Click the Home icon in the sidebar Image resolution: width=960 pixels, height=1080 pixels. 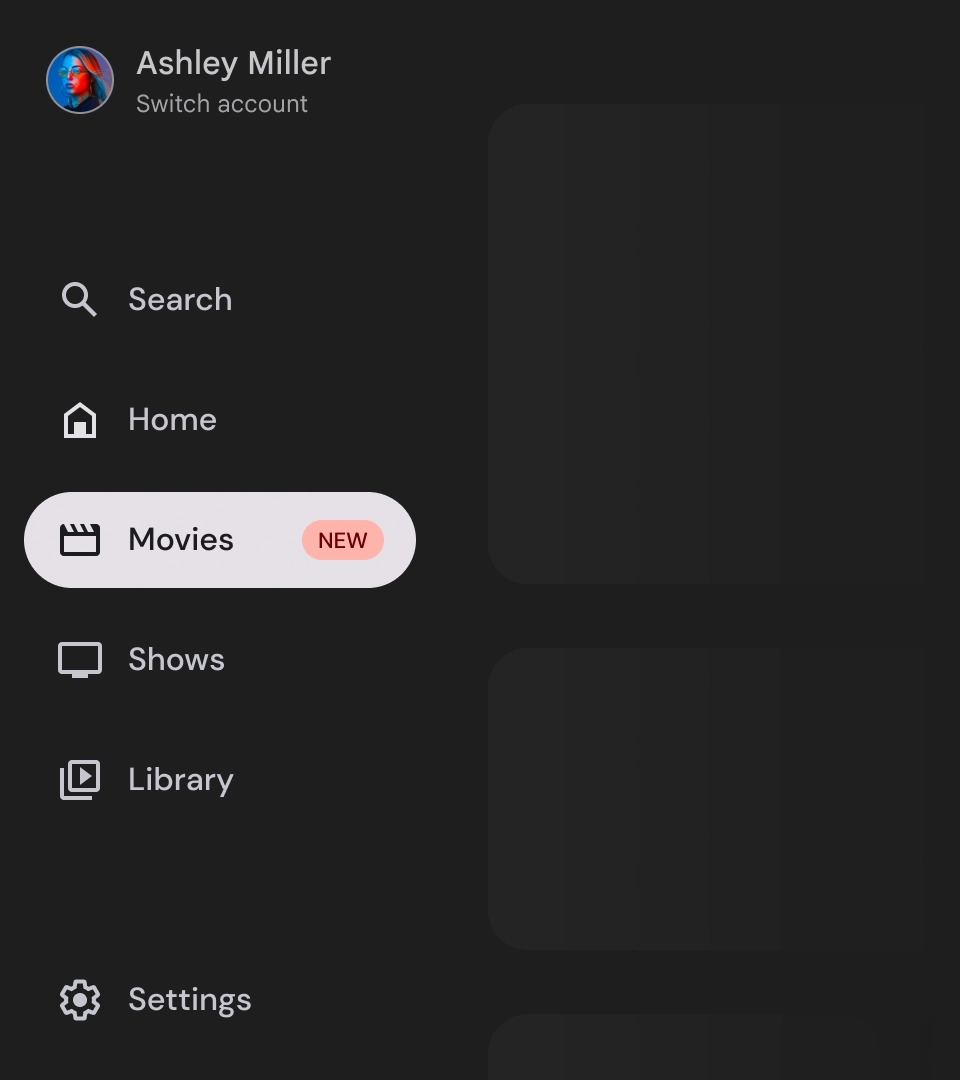click(79, 419)
